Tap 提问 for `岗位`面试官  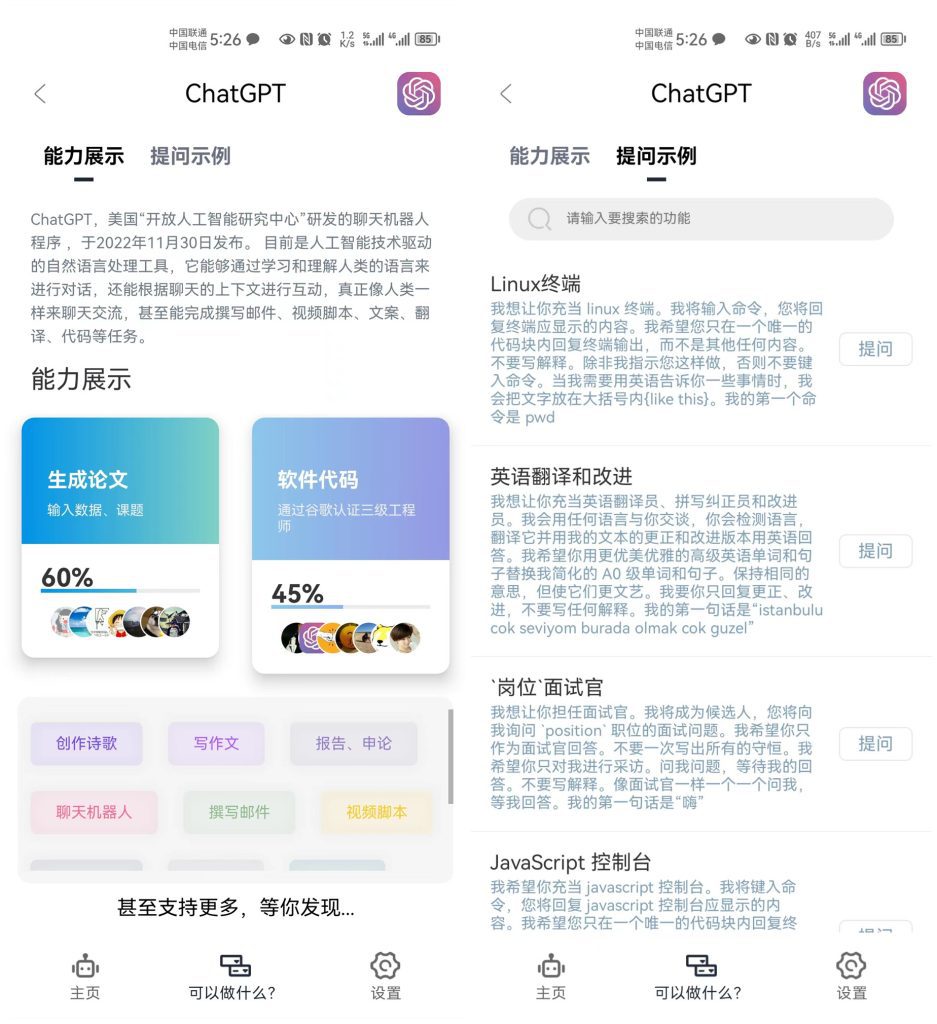pos(875,744)
